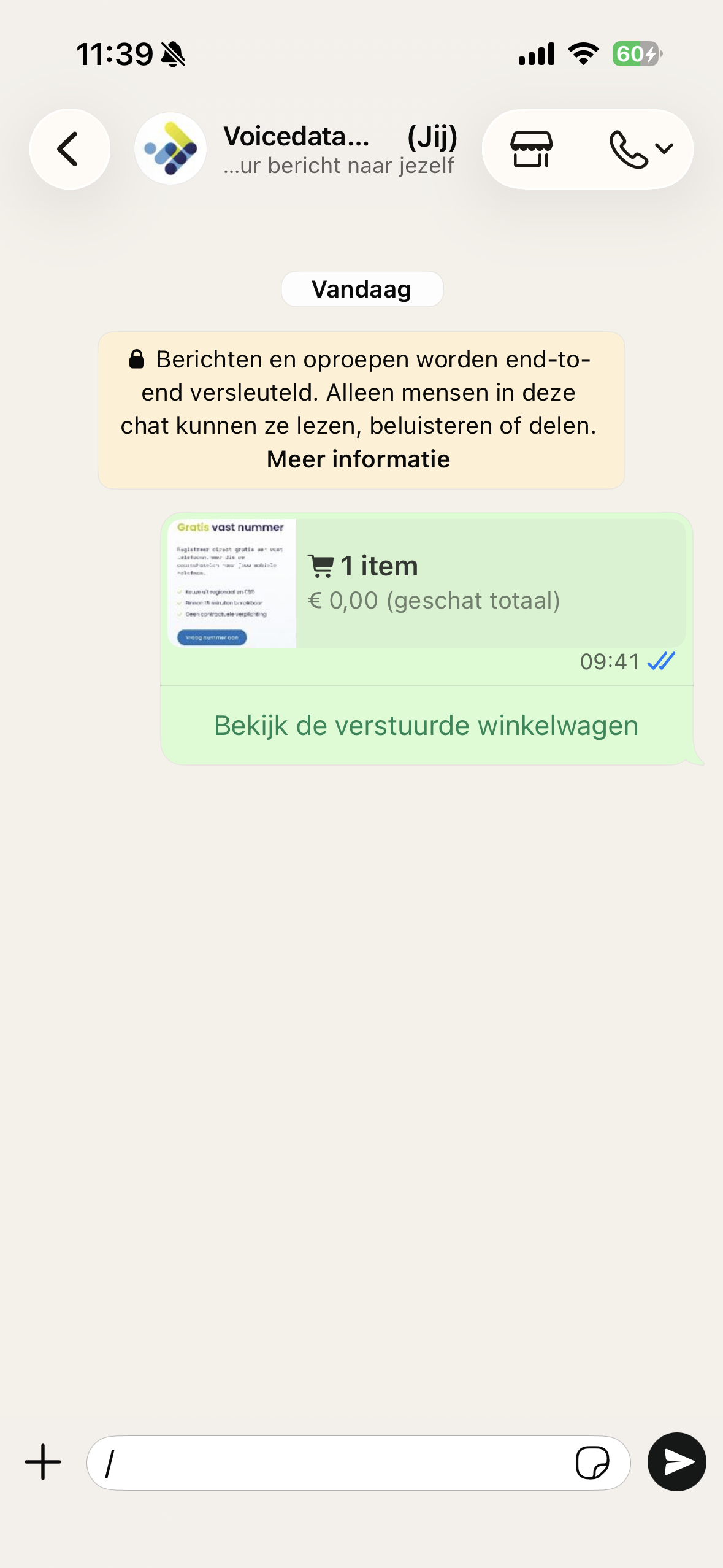This screenshot has width=723, height=1568.
Task: Go back to the chat list
Action: 69,149
